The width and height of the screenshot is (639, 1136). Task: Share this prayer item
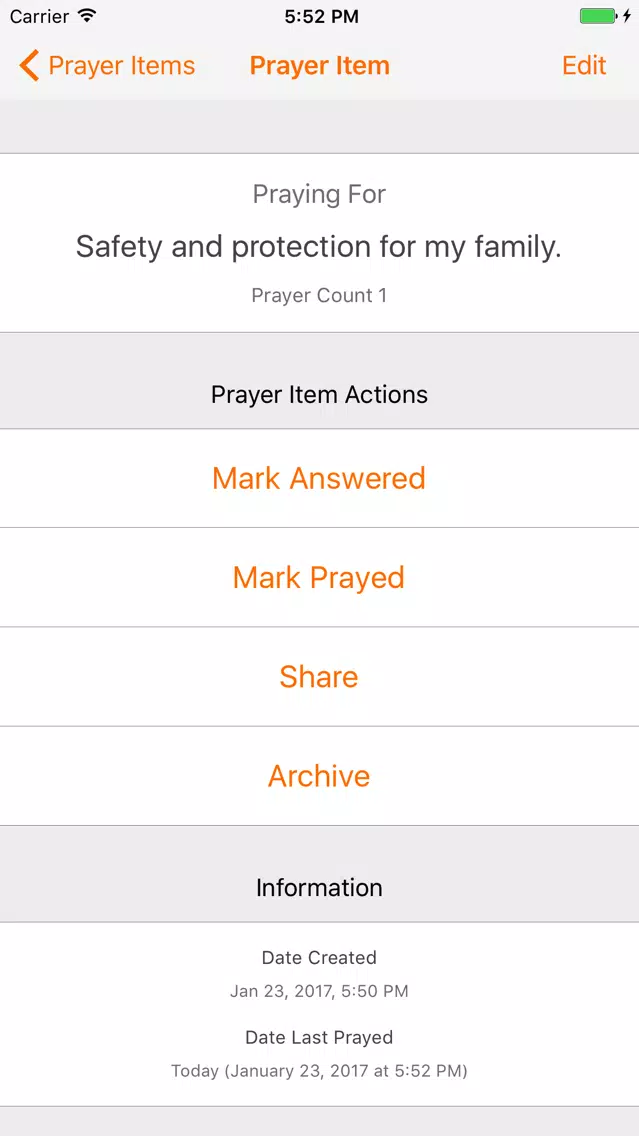click(320, 677)
